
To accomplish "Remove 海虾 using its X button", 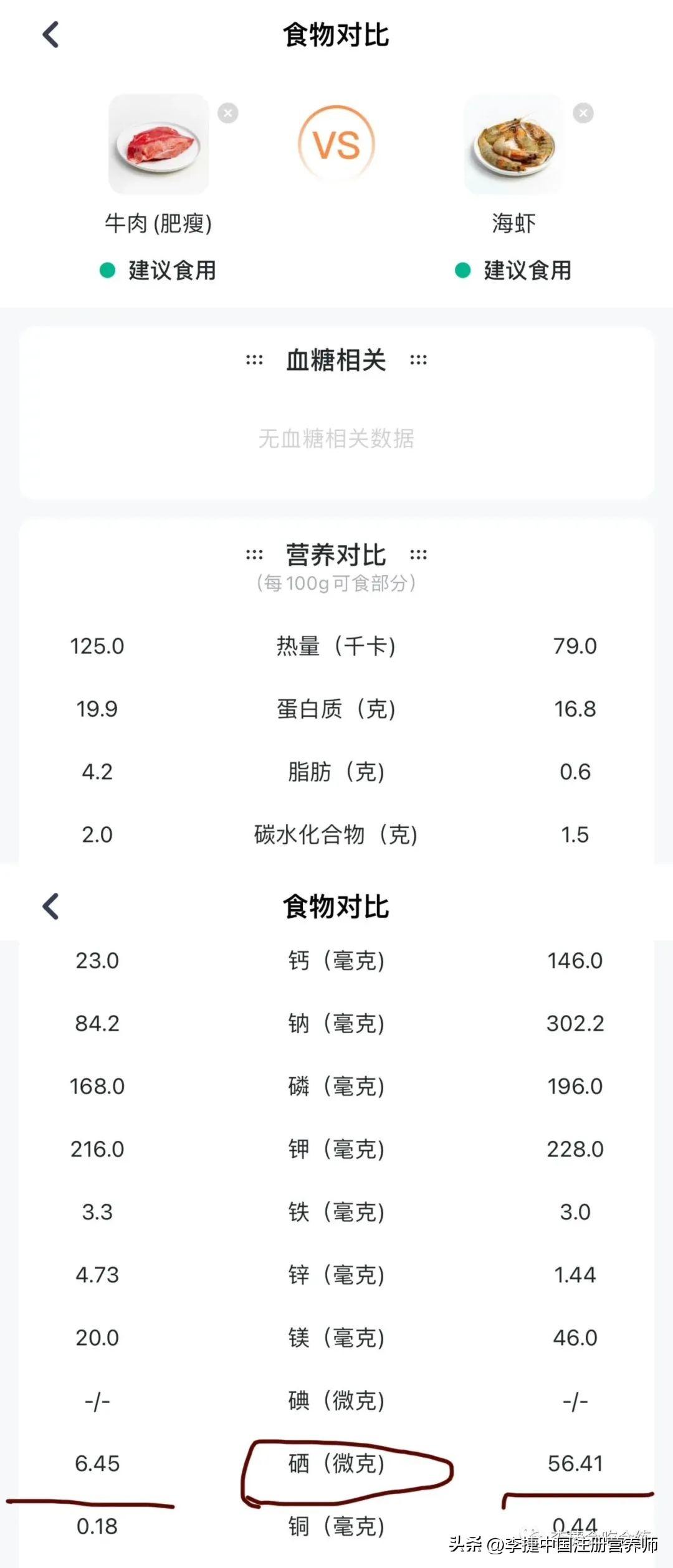I will click(x=583, y=112).
